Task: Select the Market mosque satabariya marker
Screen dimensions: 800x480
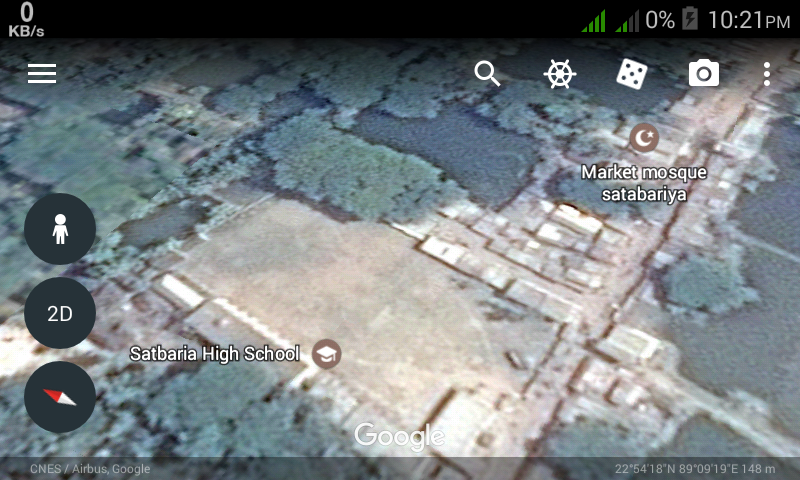Action: pyautogui.click(x=645, y=135)
